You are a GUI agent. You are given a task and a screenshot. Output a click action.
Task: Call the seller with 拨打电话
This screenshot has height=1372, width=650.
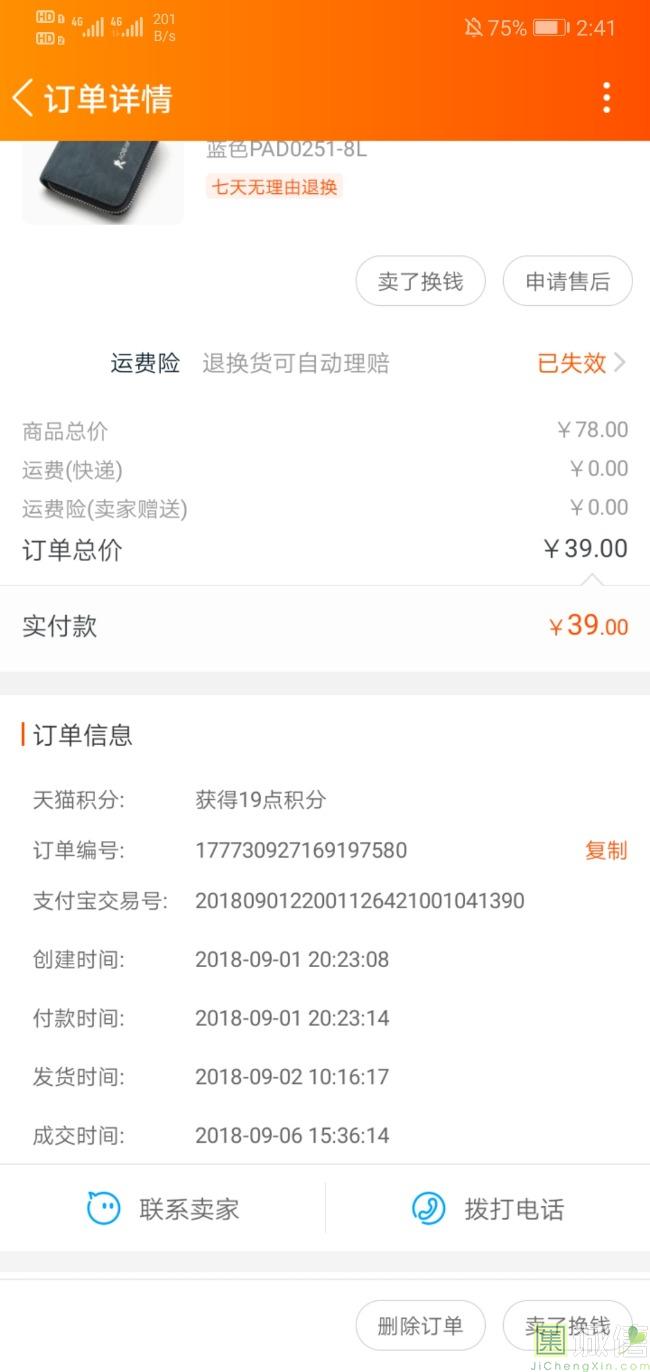pos(488,1208)
